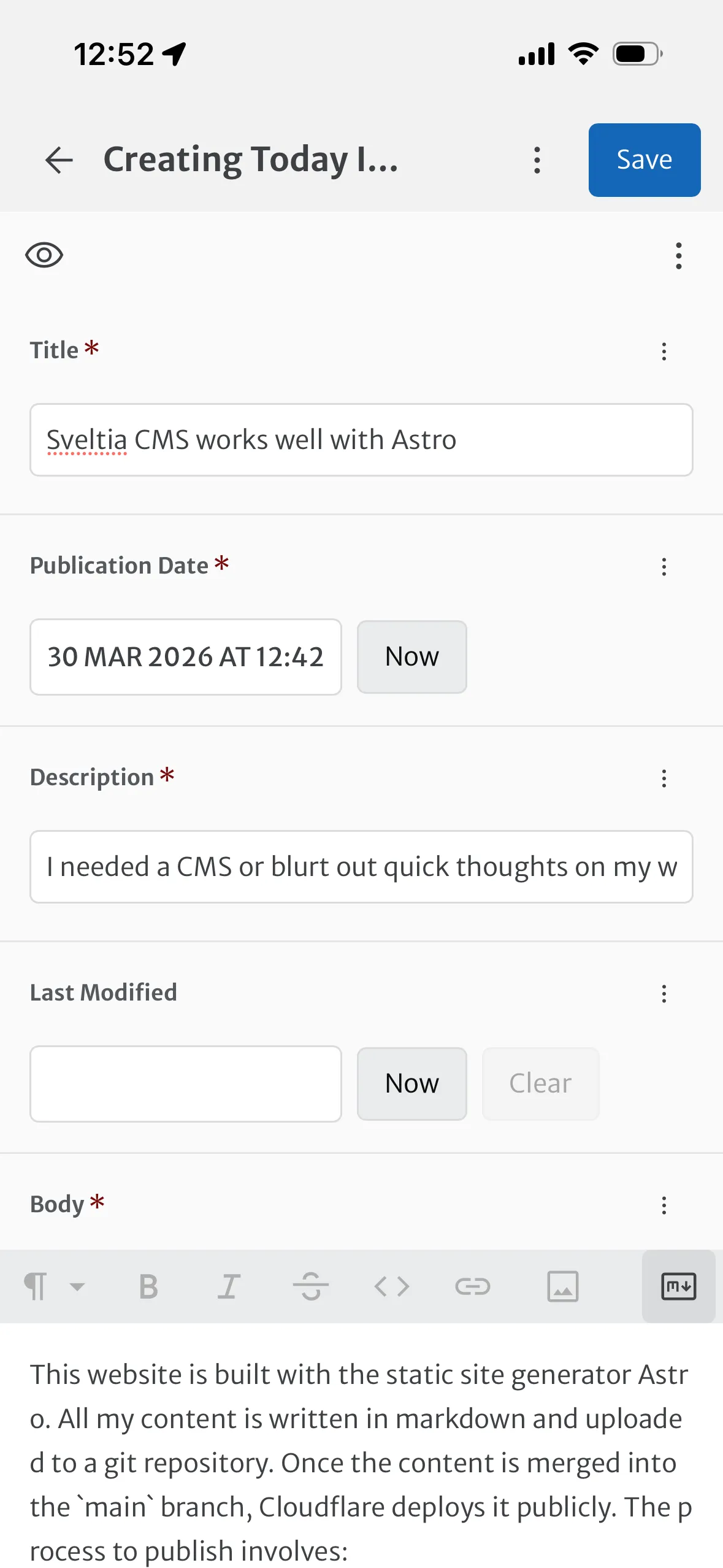Switch the body editor to Markdown mode
The height and width of the screenshot is (1568, 723).
(678, 1286)
